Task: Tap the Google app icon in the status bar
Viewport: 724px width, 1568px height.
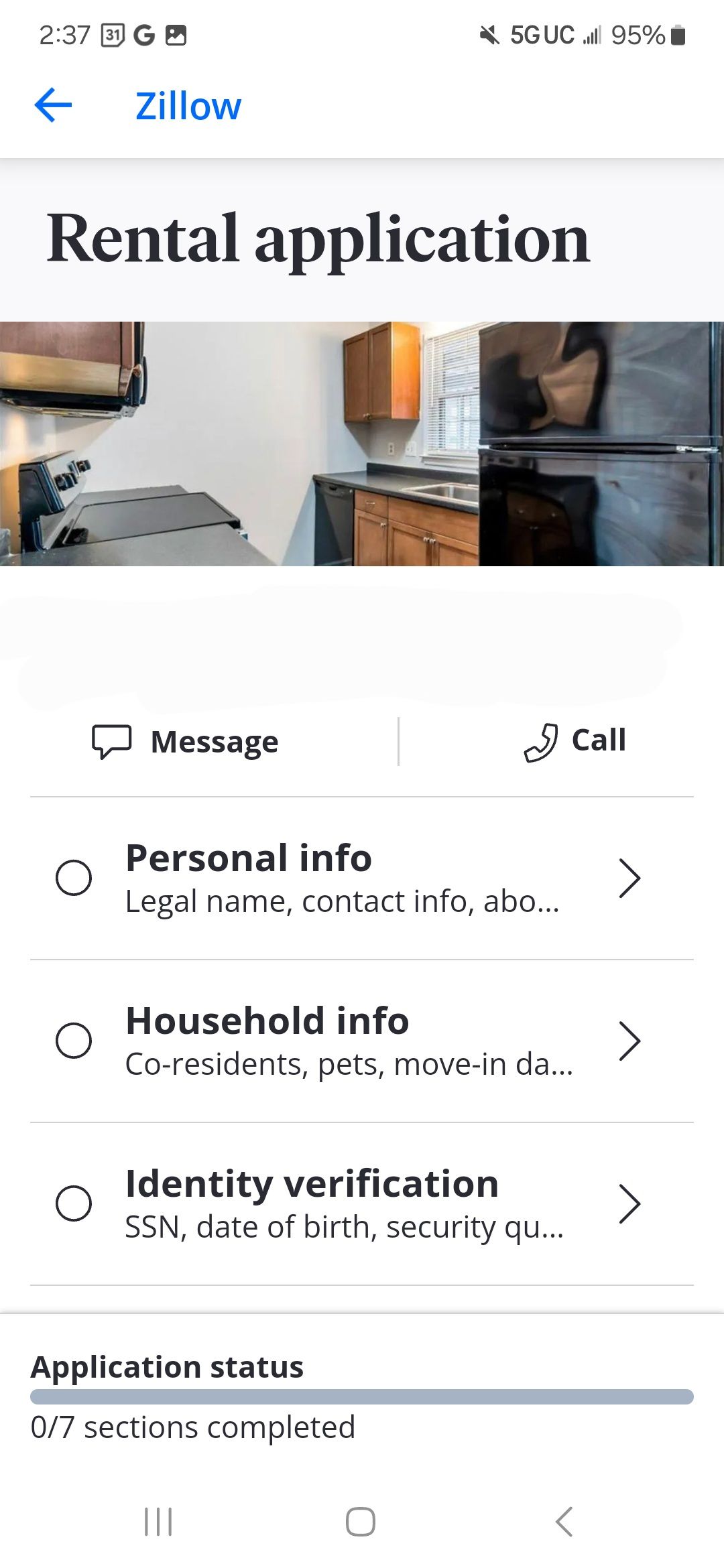Action: pyautogui.click(x=144, y=34)
